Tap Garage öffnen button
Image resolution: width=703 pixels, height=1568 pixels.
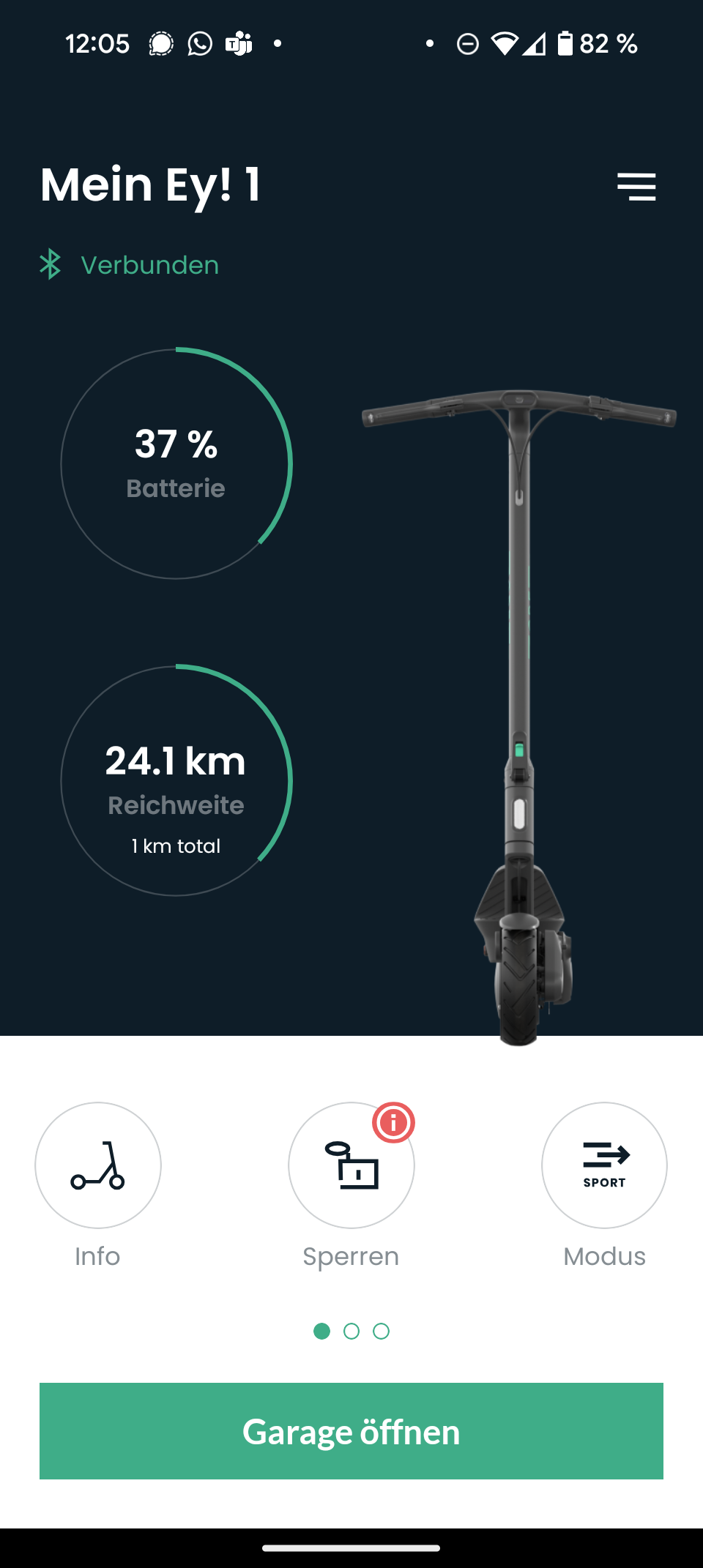(x=351, y=1431)
